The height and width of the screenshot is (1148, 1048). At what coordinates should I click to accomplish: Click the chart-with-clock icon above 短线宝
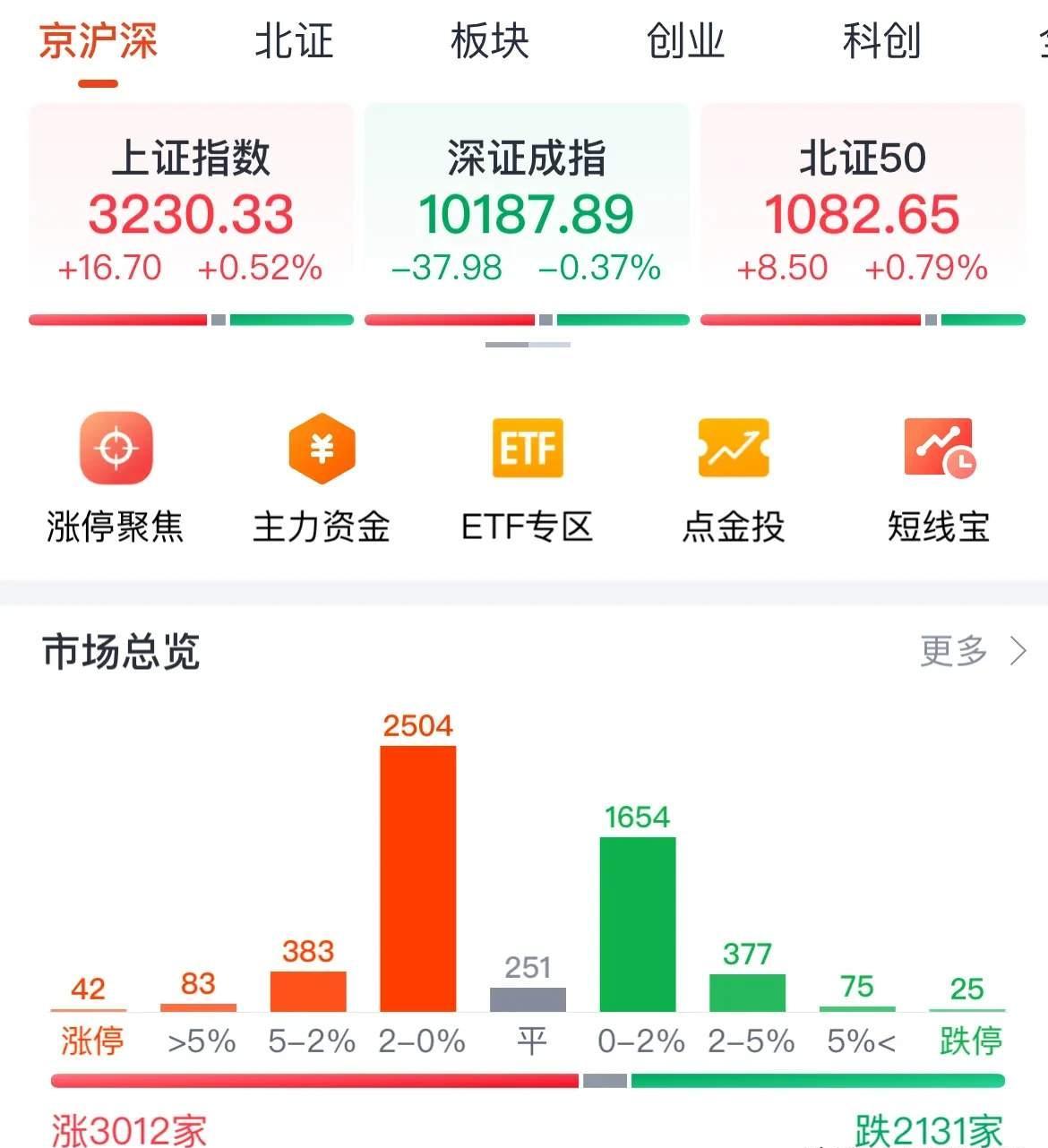938,448
